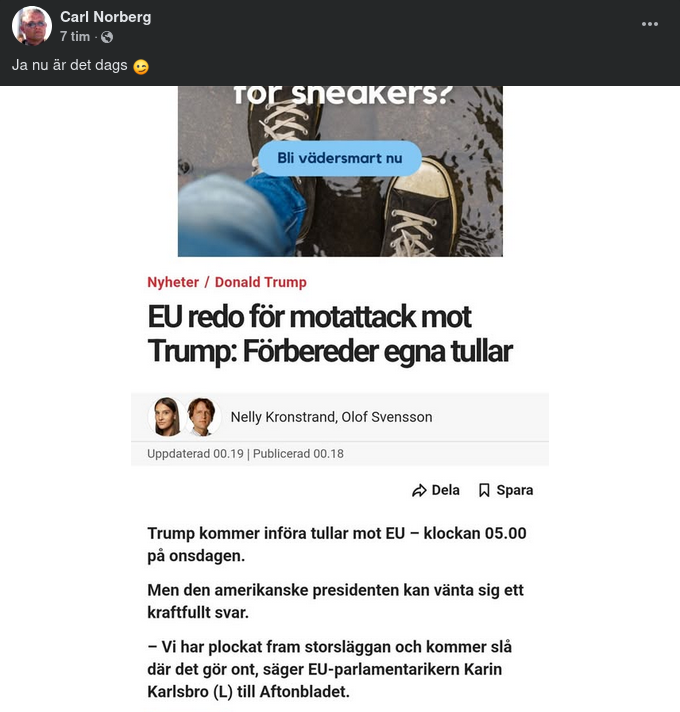This screenshot has height=712, width=680.
Task: Open the shared article screenshot image
Action: [340, 400]
